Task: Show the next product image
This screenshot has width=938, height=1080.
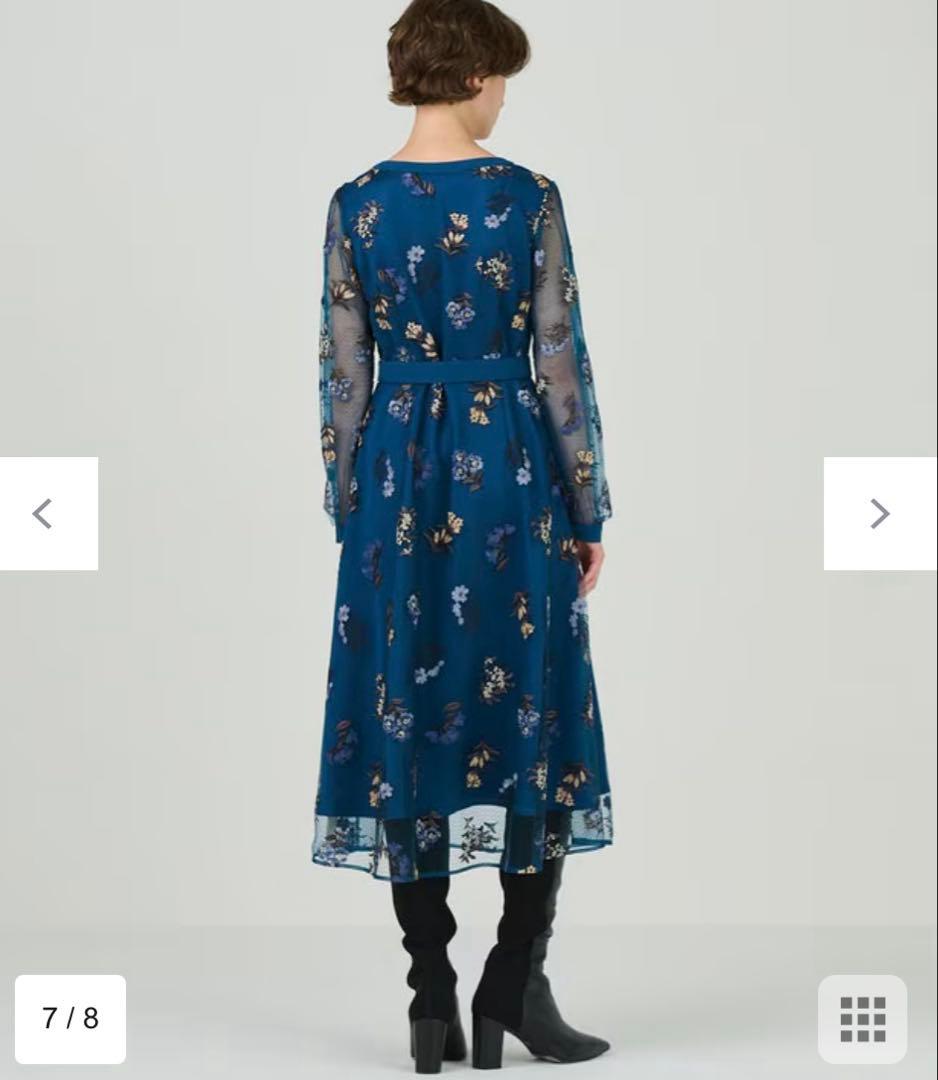Action: pos(878,513)
